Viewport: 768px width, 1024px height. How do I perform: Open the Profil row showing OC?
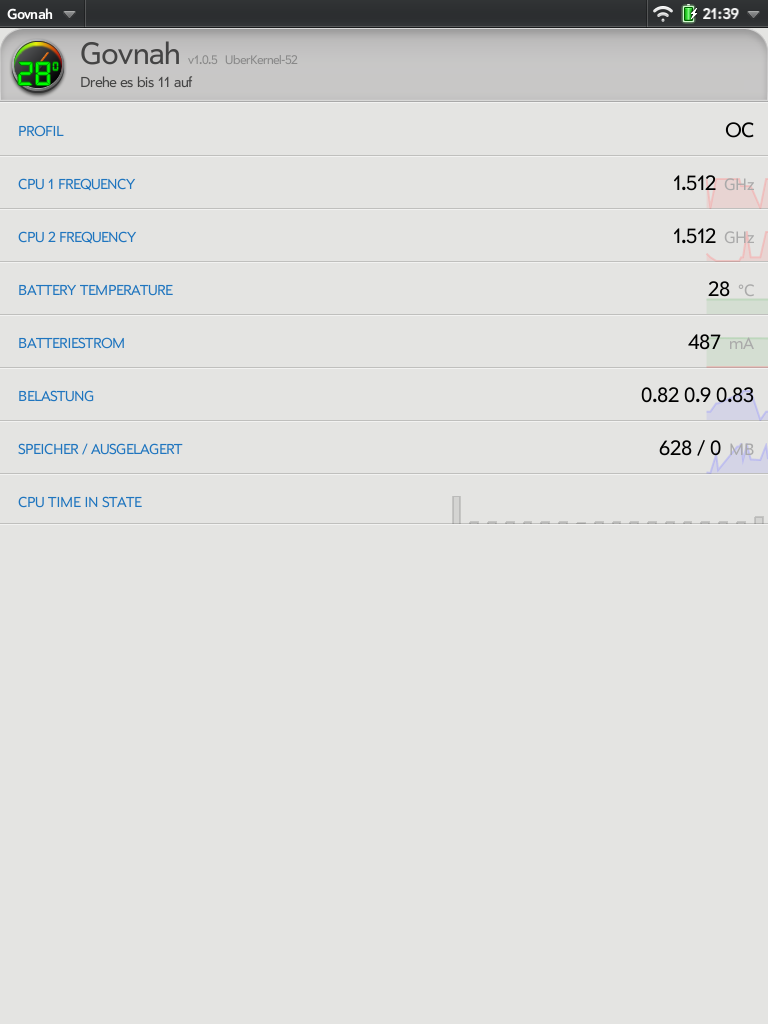(x=384, y=130)
